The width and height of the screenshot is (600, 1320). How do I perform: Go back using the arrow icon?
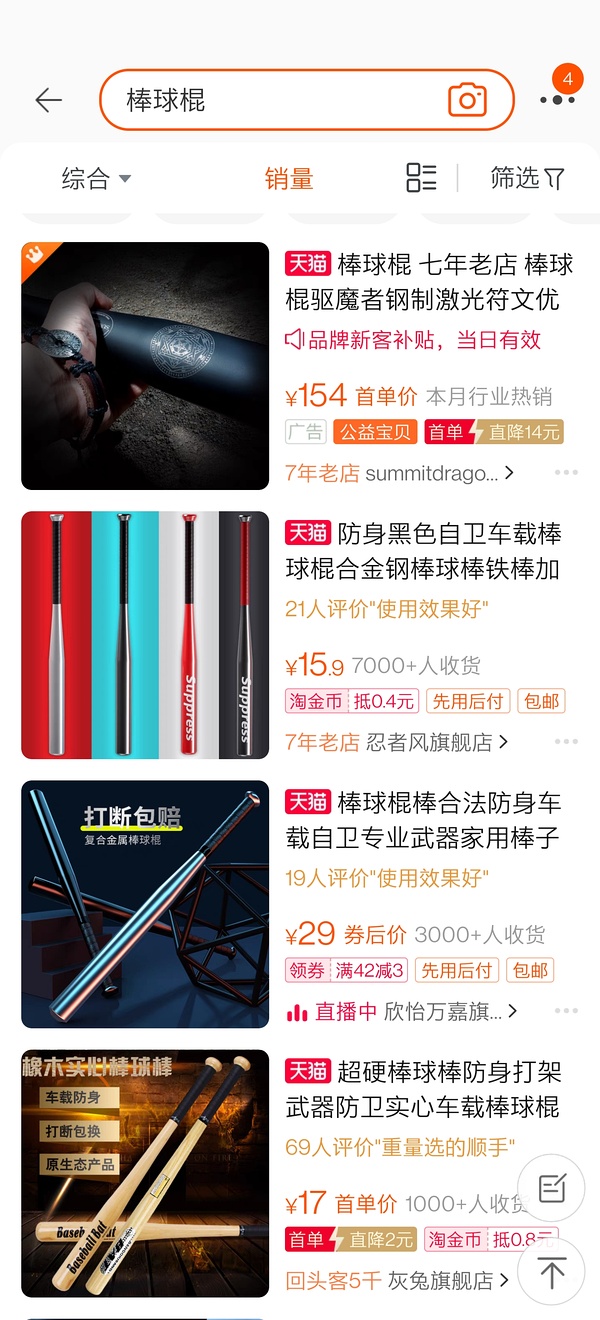coord(48,100)
